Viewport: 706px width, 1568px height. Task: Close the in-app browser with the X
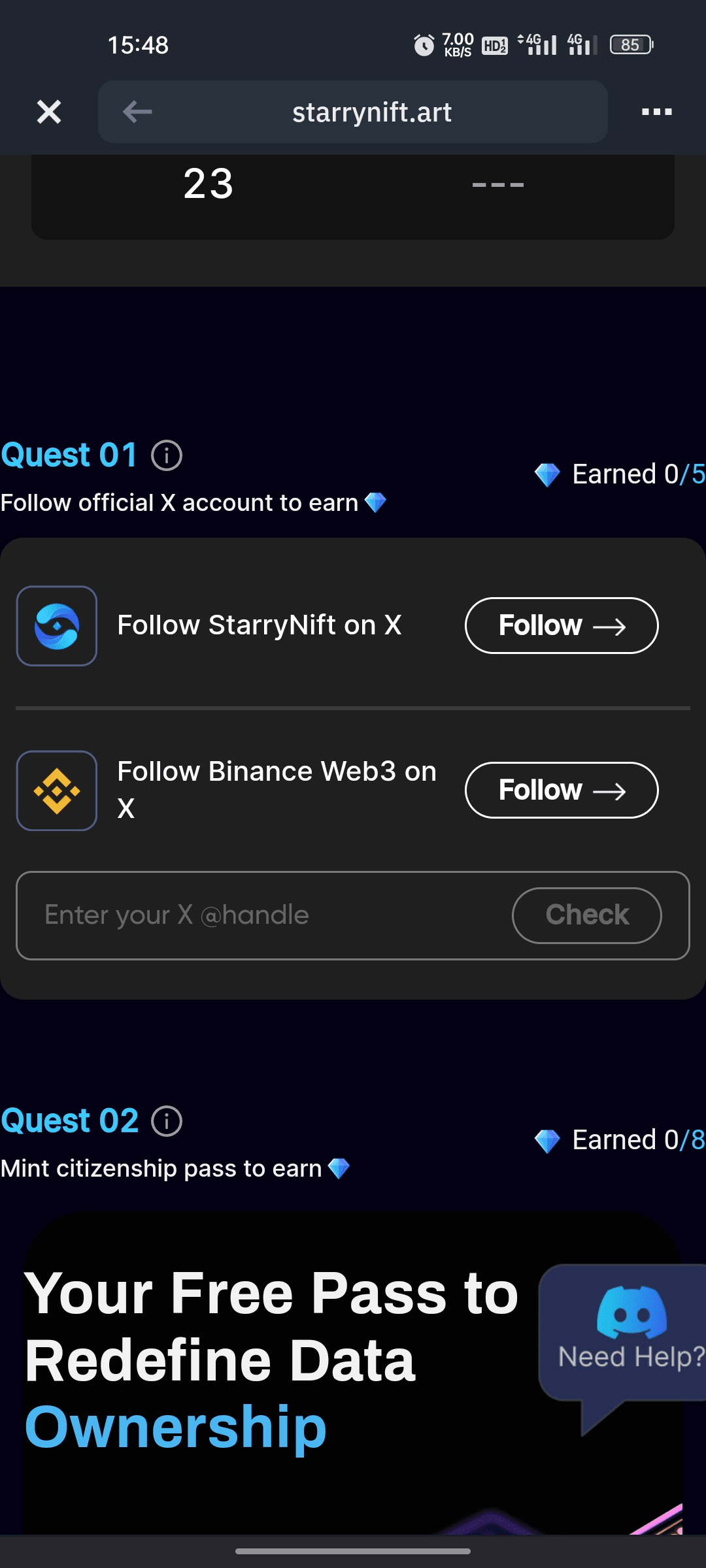(x=49, y=112)
